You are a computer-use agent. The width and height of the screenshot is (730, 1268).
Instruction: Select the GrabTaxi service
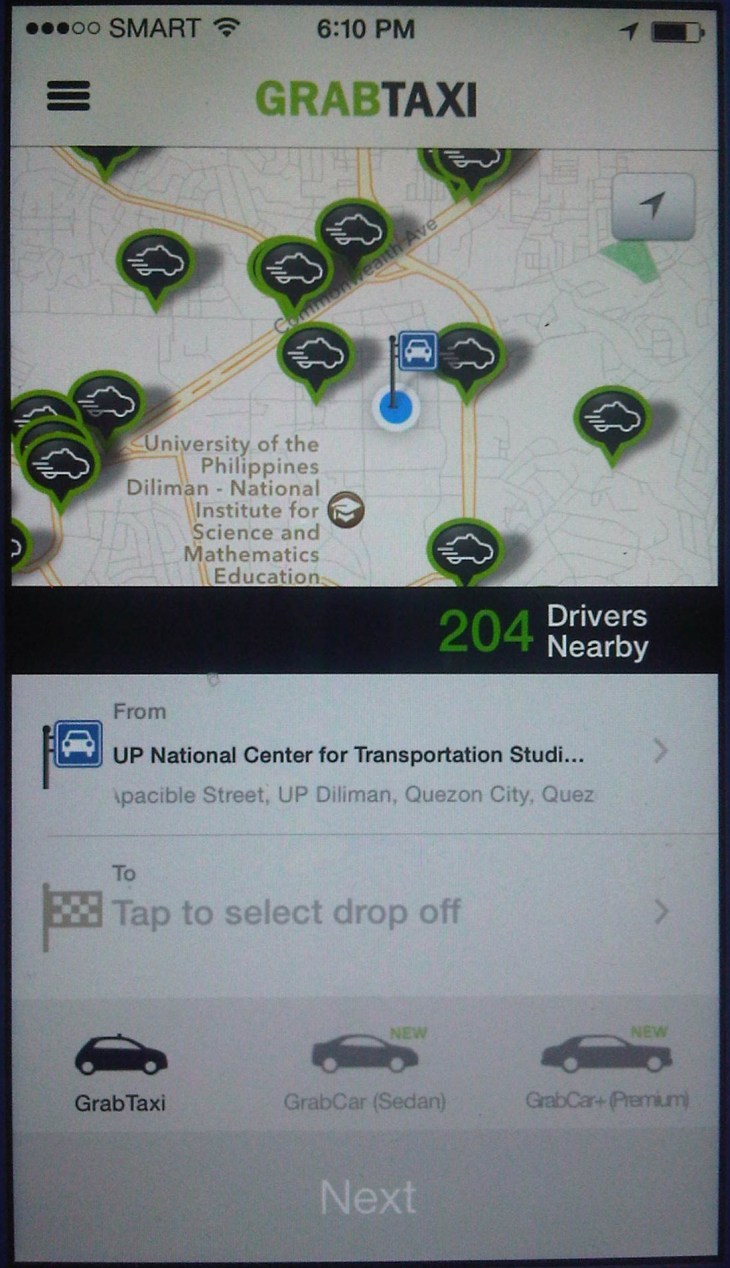[x=121, y=1072]
